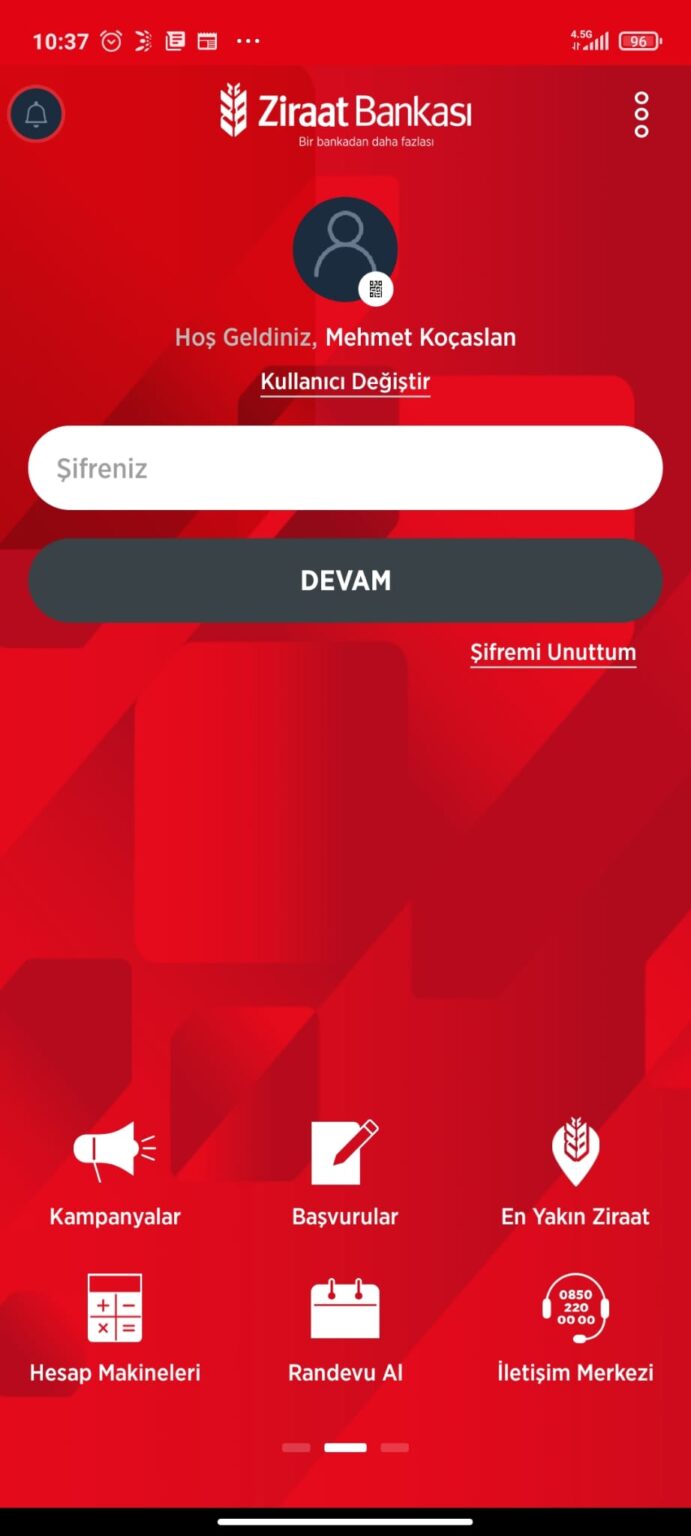Open İletişim Merkezi contact center
The width and height of the screenshot is (691, 1536).
click(575, 1329)
